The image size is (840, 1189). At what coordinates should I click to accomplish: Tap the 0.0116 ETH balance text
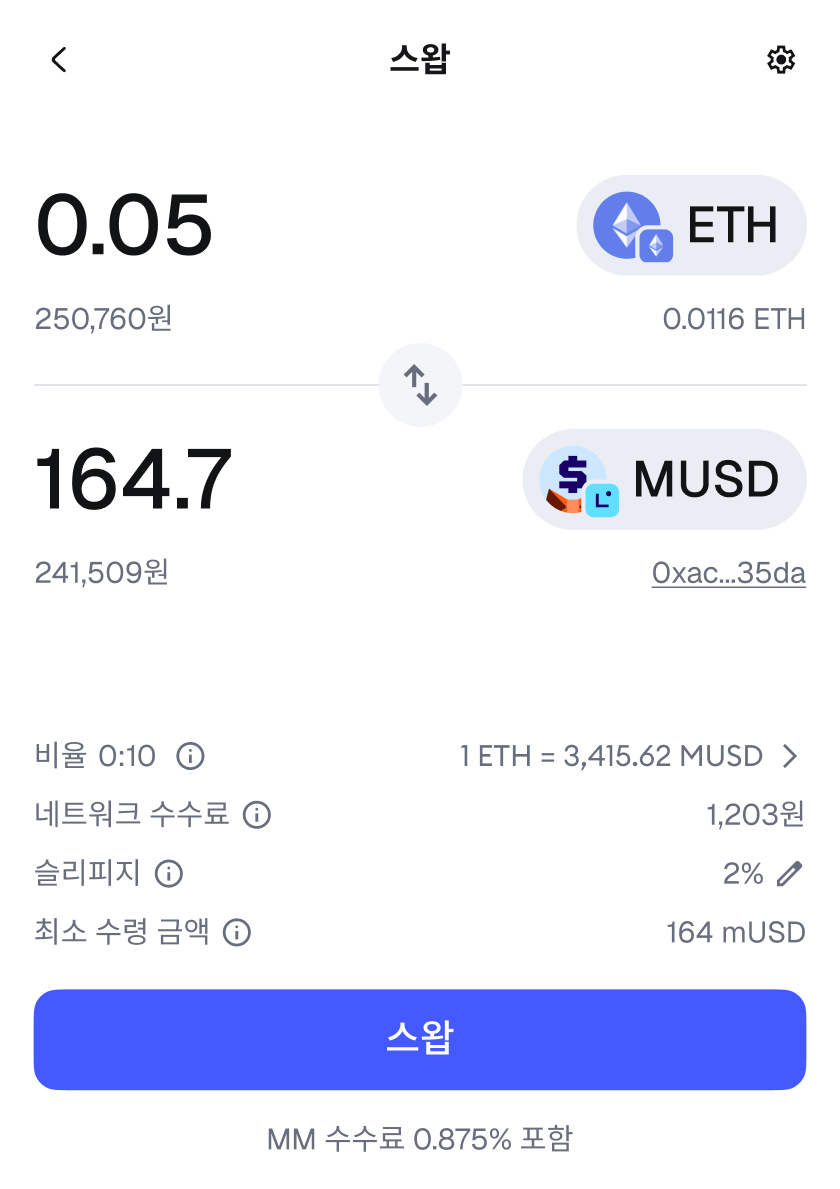[735, 319]
